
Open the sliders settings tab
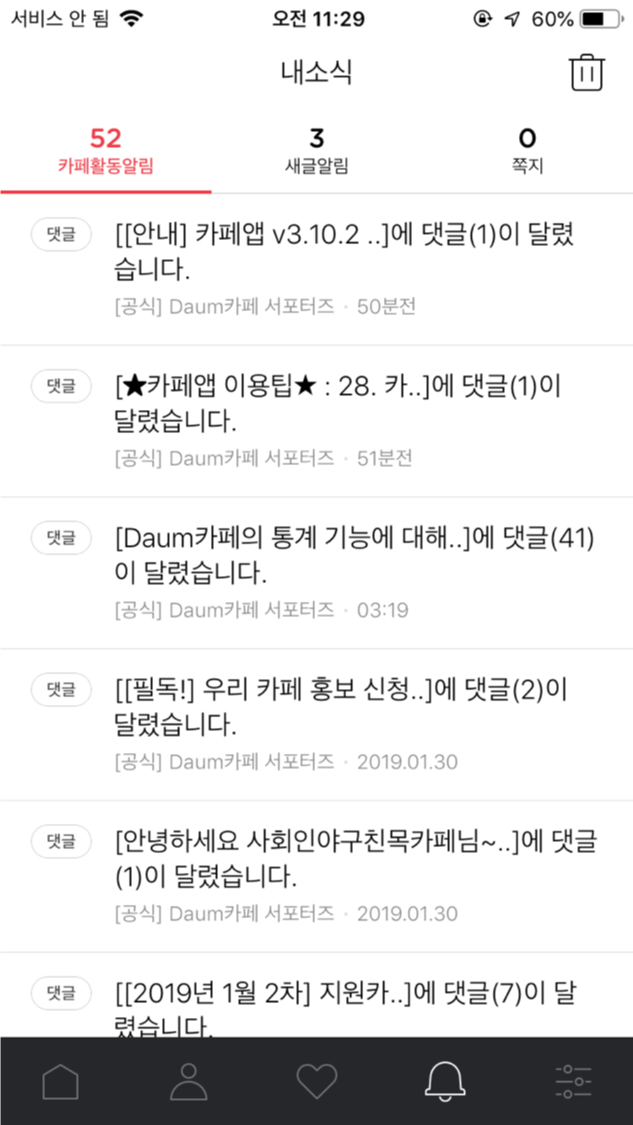click(573, 1082)
